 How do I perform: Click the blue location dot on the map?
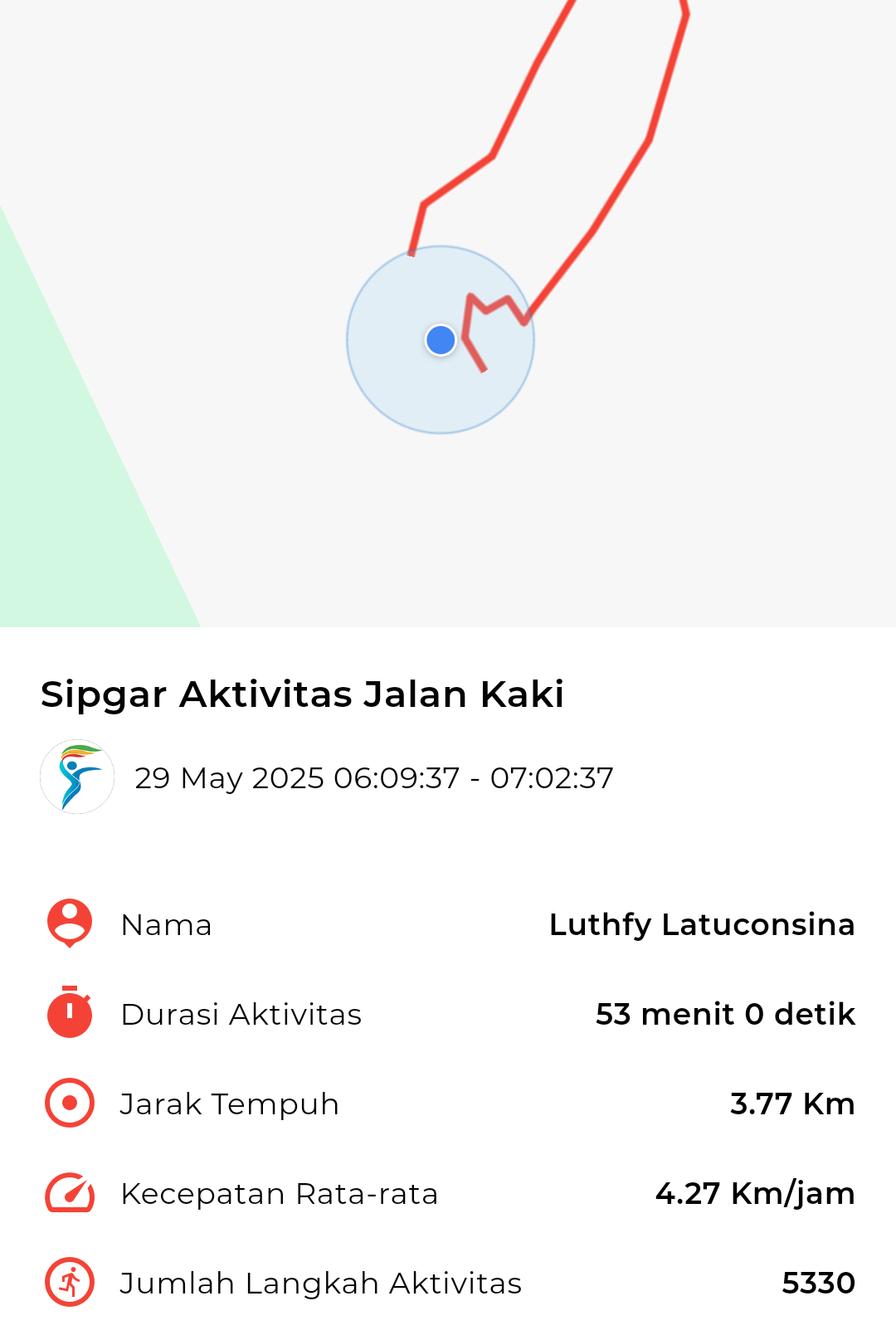pyautogui.click(x=440, y=339)
